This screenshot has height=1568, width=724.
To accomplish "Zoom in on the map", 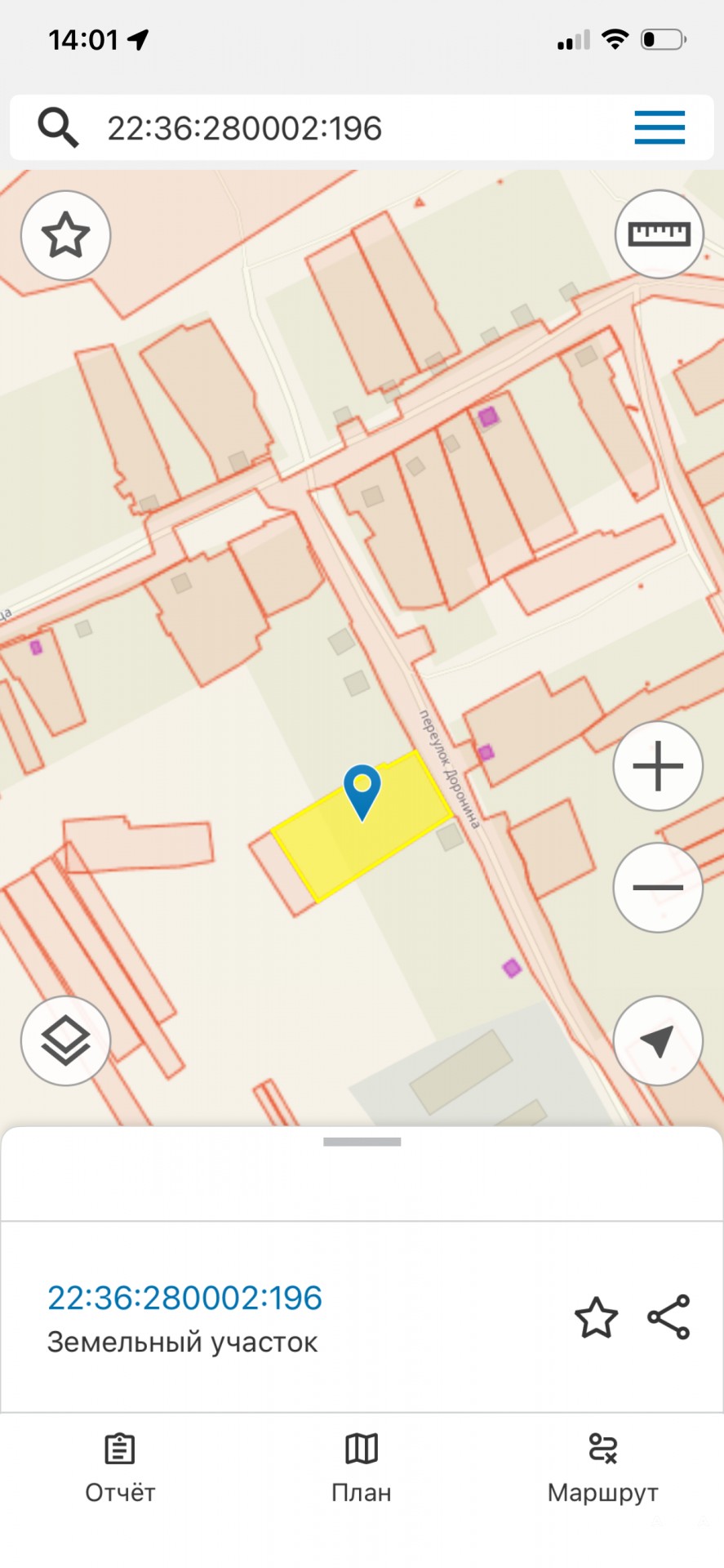I will coord(657,766).
